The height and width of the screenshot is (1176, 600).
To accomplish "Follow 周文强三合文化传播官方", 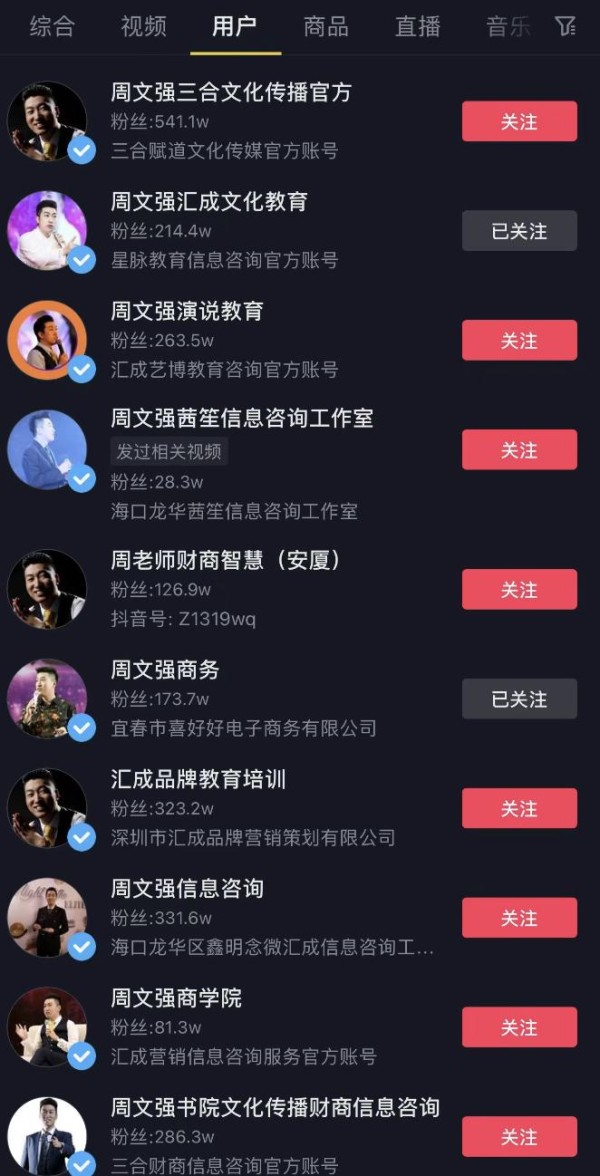I will point(519,122).
